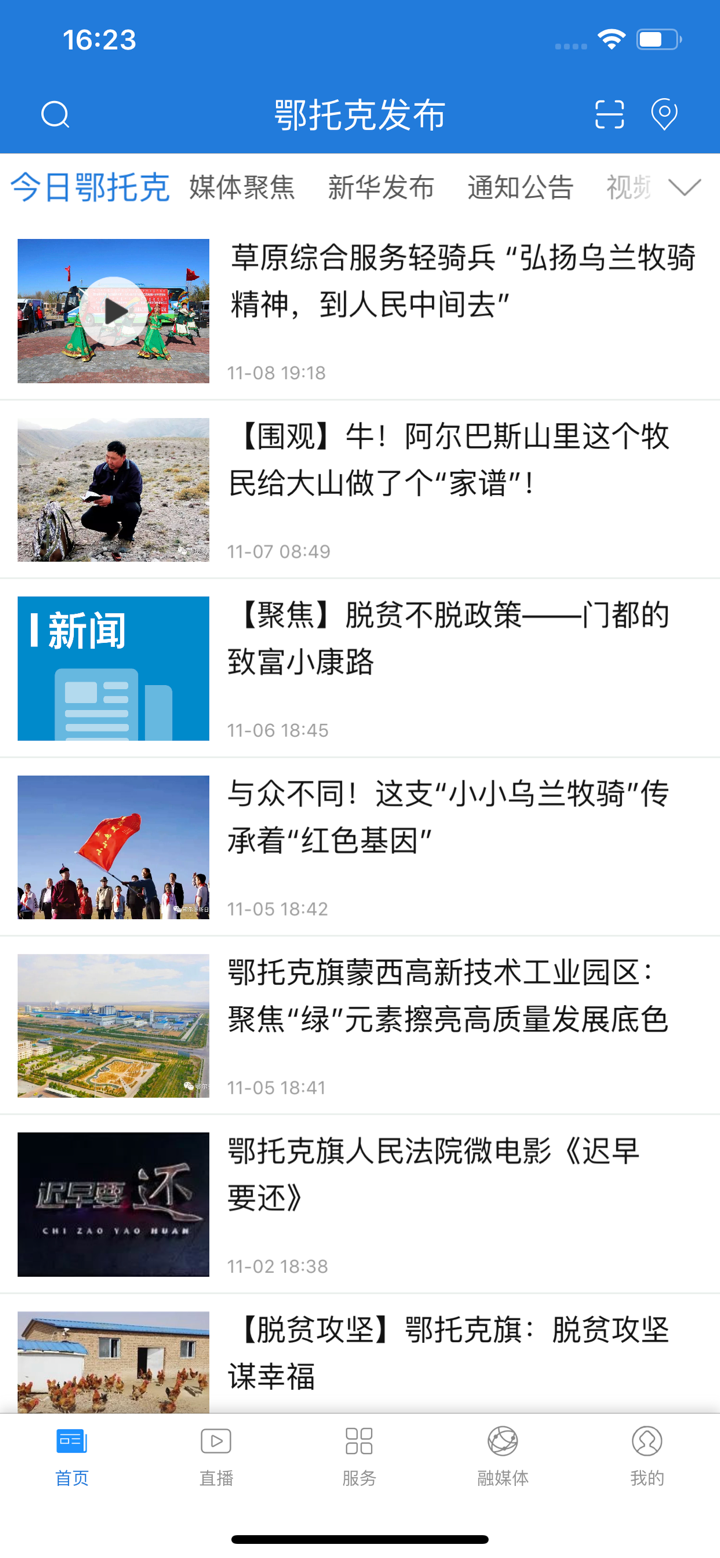
Task: Select the location icon in the header
Action: (663, 114)
